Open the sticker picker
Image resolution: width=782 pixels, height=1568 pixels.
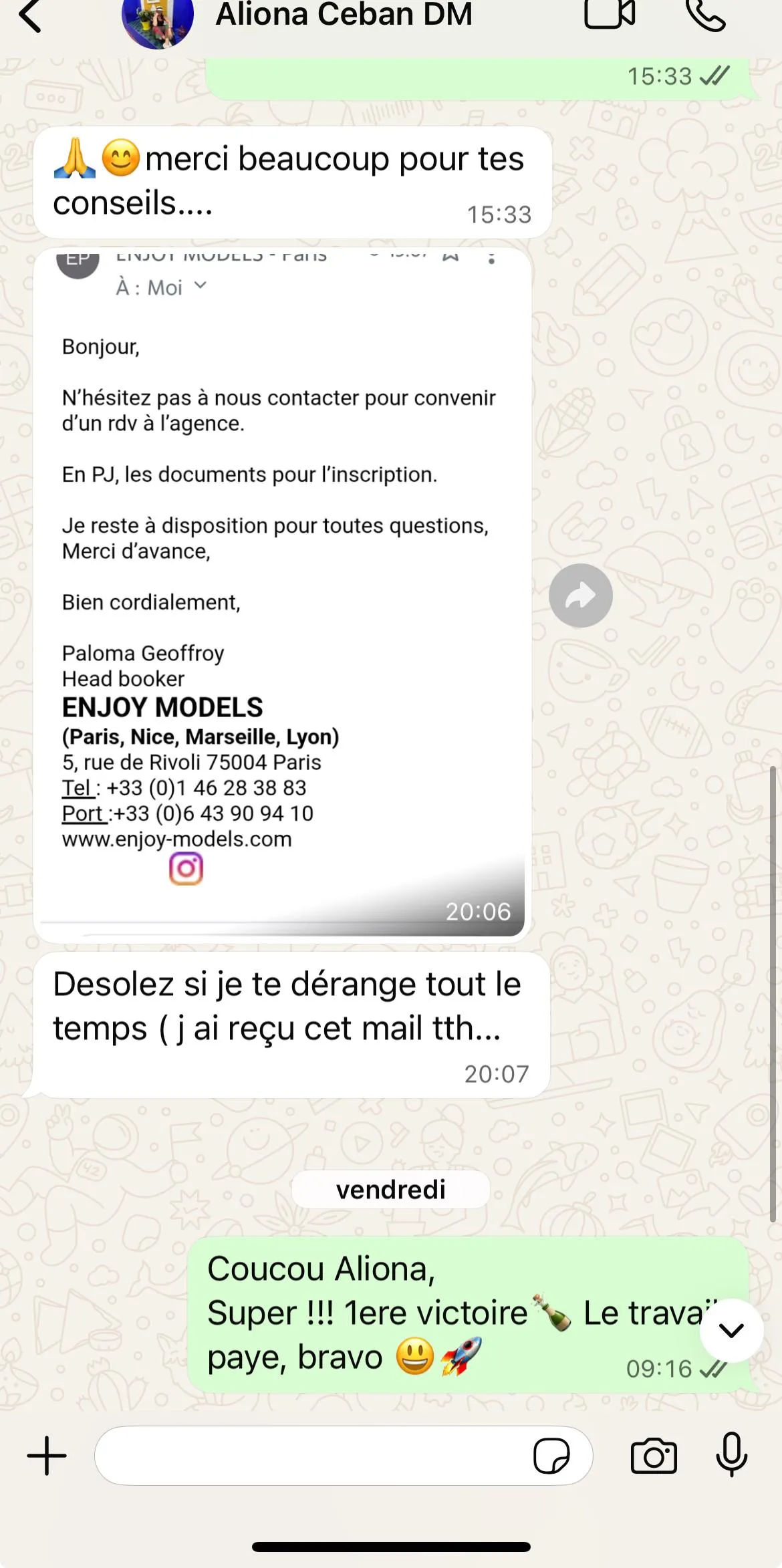(x=551, y=1456)
